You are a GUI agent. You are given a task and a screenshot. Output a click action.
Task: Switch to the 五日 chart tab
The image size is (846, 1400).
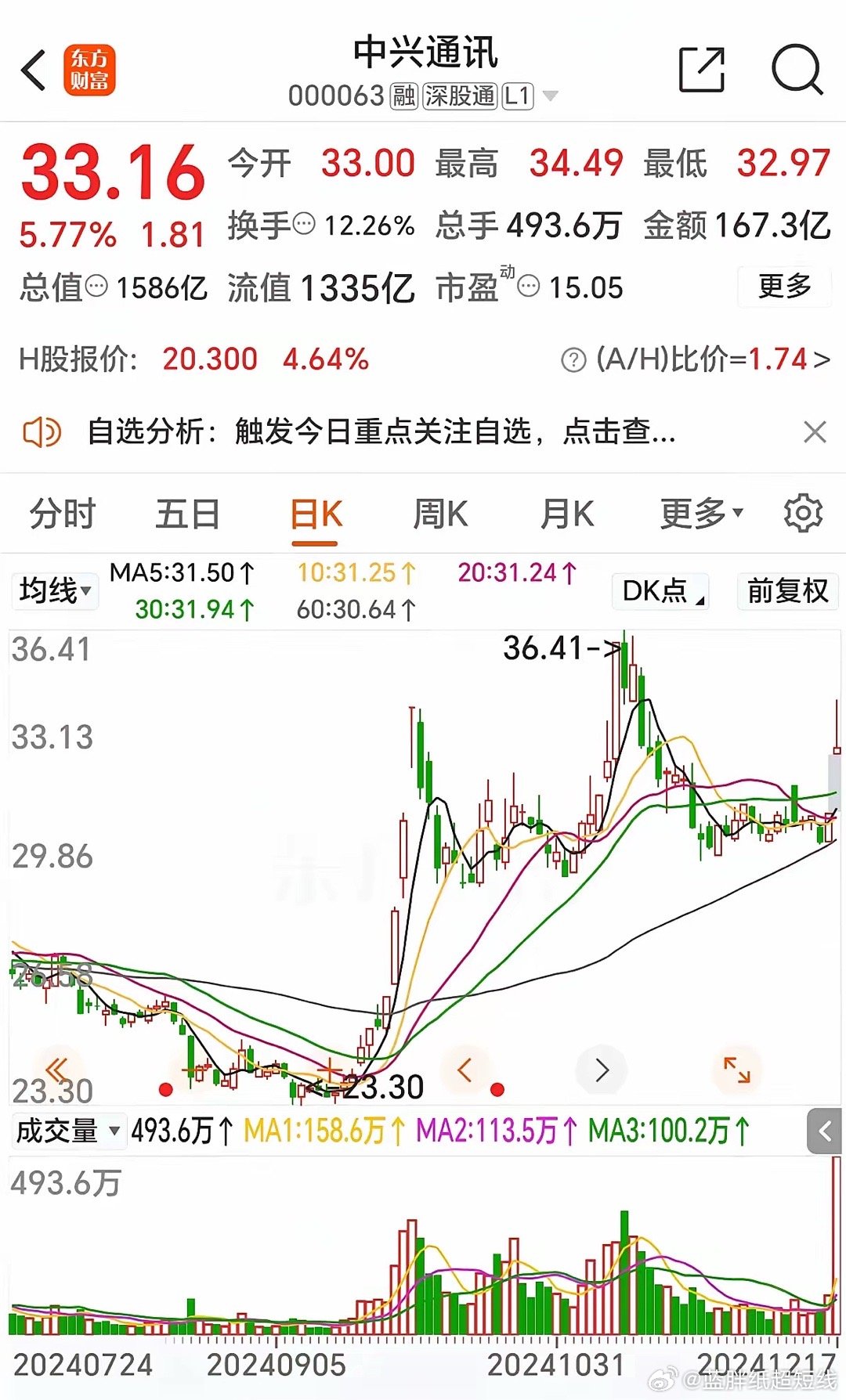click(188, 514)
